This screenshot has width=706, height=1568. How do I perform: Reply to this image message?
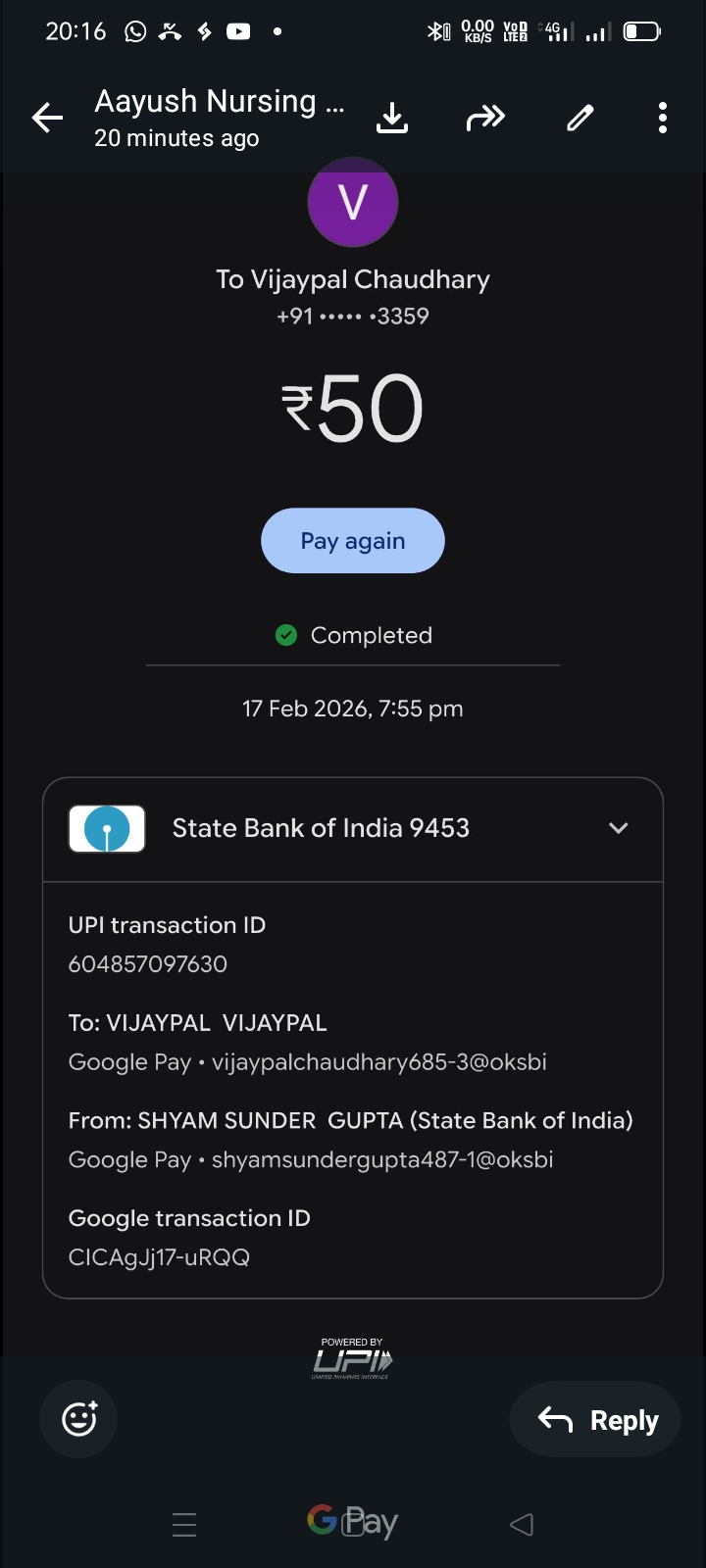coord(595,1420)
